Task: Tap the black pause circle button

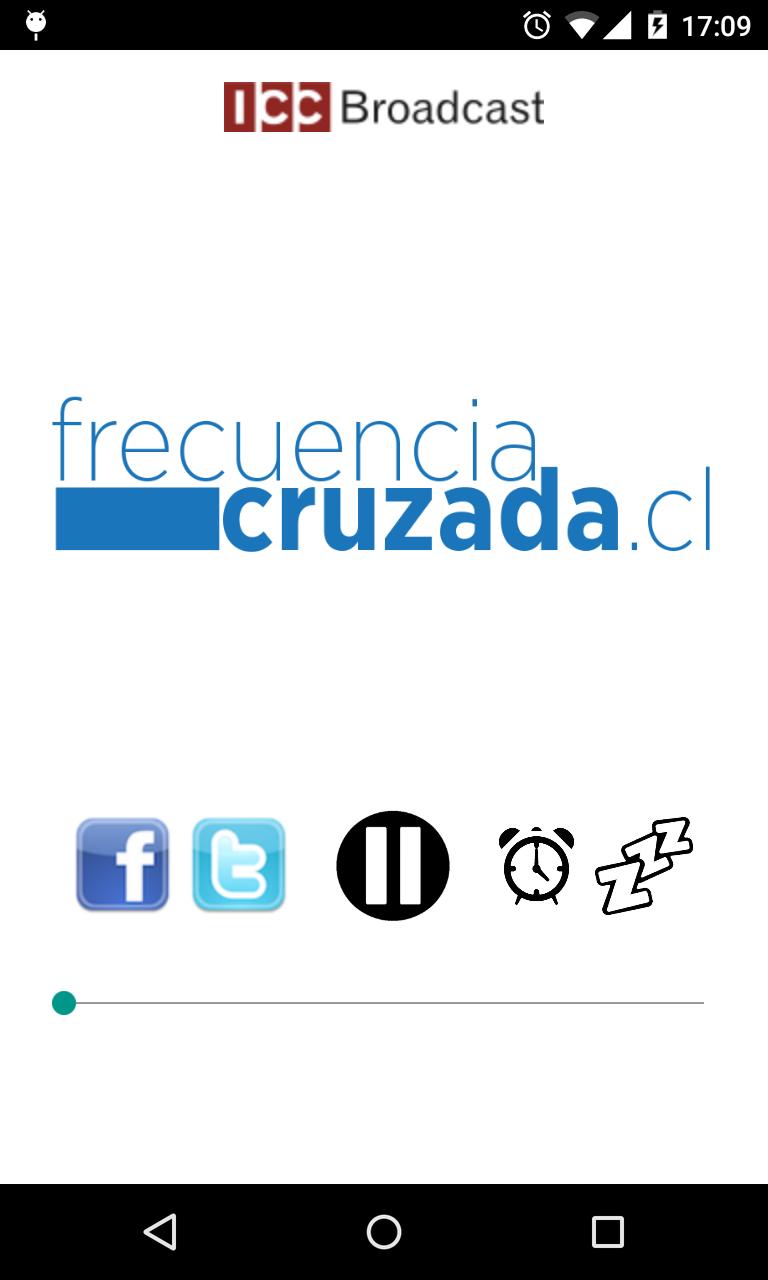Action: click(392, 864)
